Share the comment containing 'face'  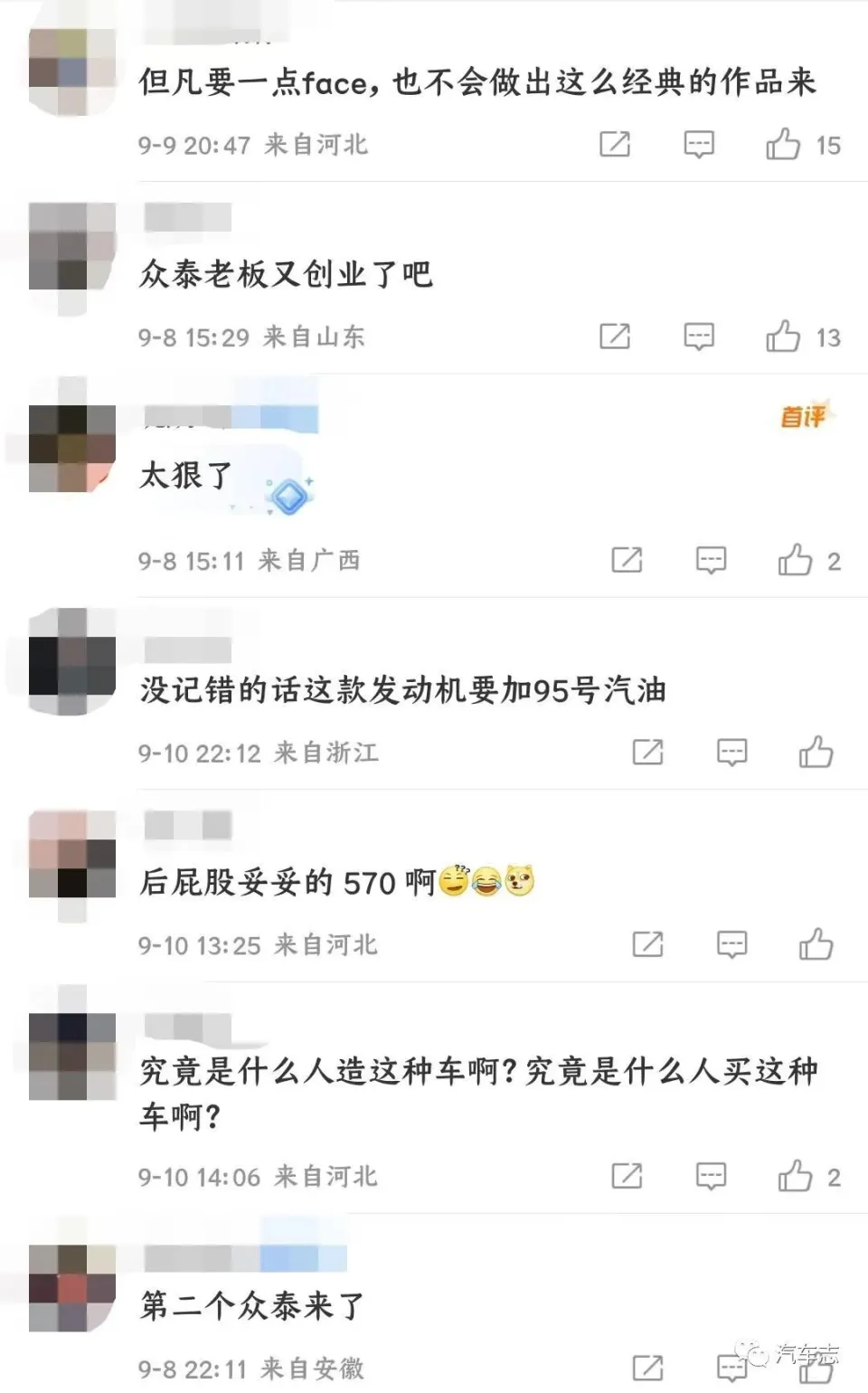[x=615, y=145]
